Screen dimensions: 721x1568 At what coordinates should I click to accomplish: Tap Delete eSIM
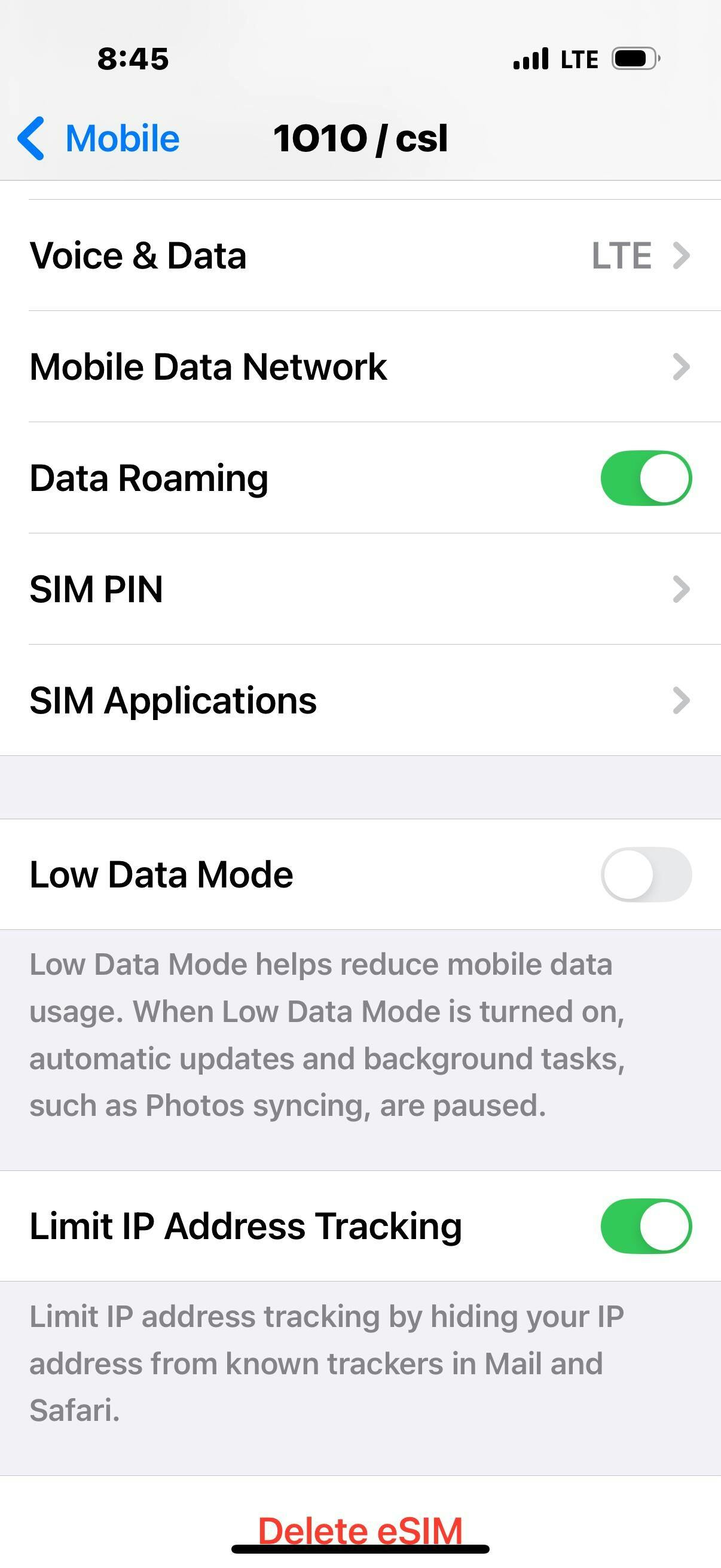[360, 1530]
